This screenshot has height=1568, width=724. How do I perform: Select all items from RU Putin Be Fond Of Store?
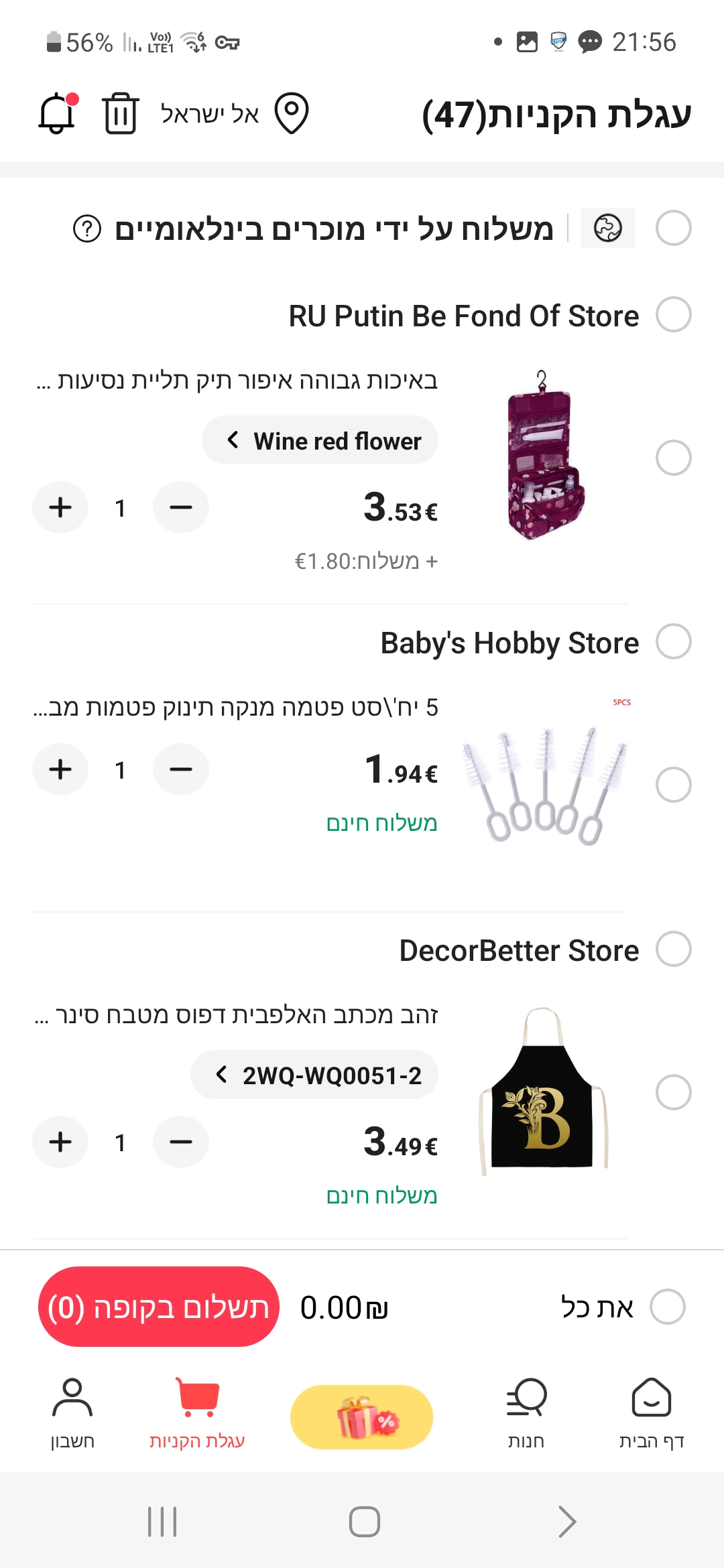point(673,315)
